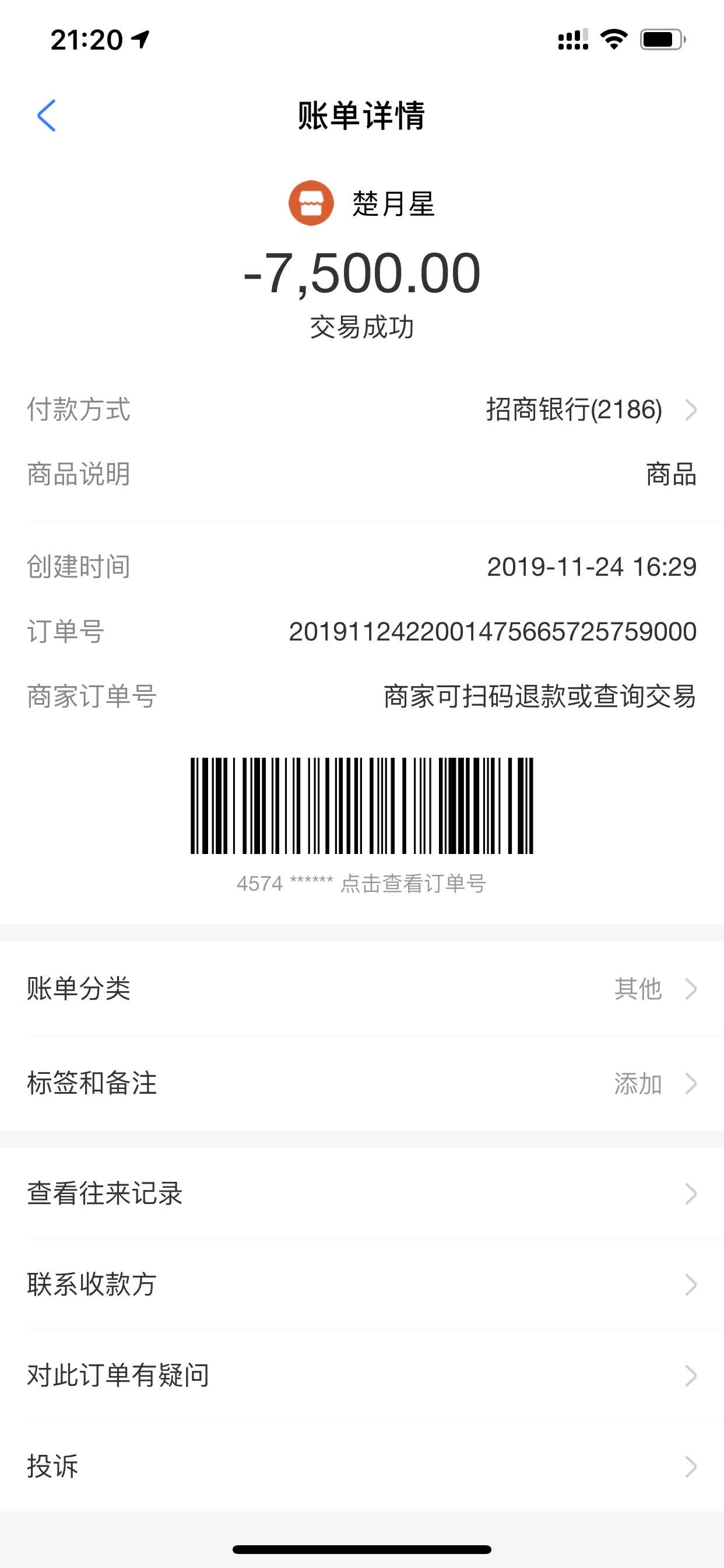
Task: Open 账单分类 category setting
Action: tap(361, 989)
